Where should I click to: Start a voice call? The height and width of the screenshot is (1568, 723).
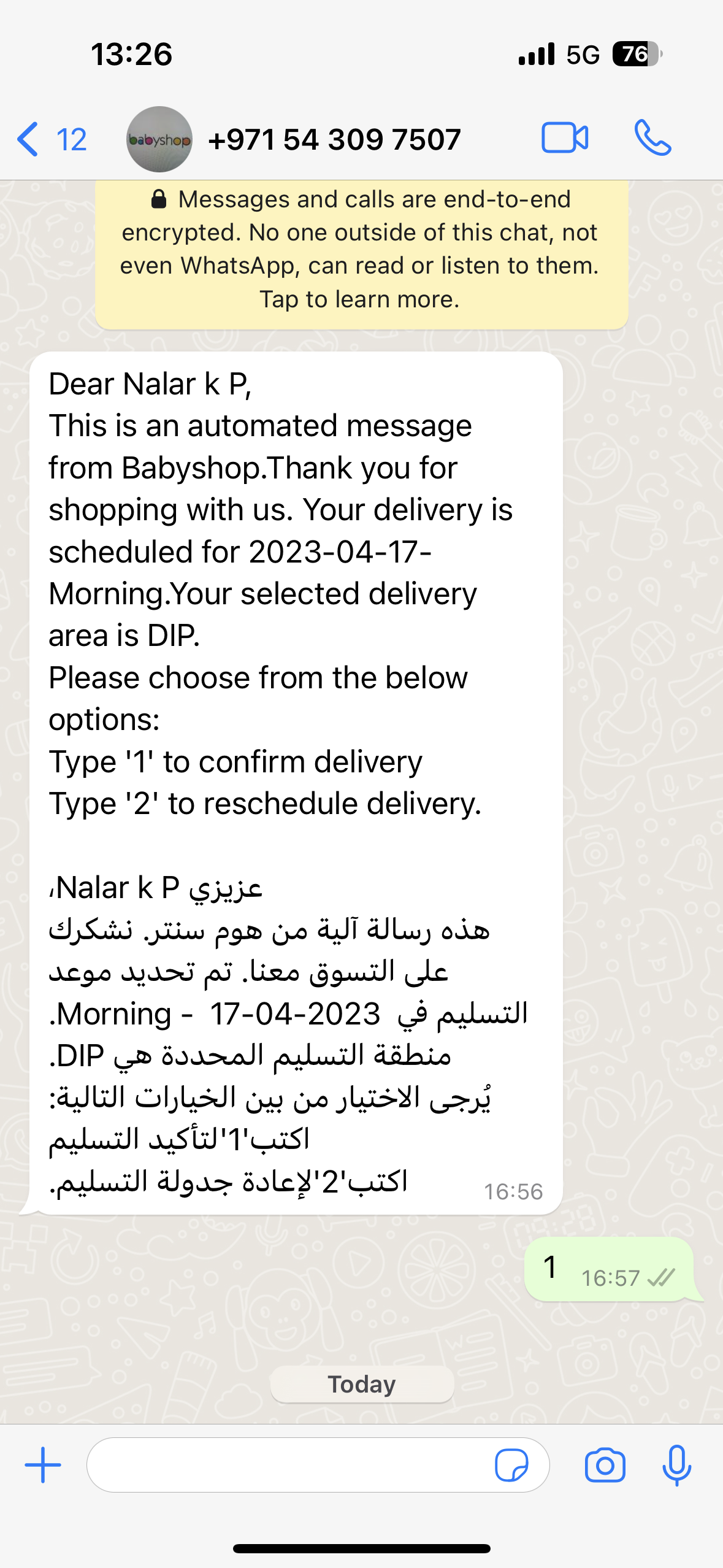(x=652, y=137)
